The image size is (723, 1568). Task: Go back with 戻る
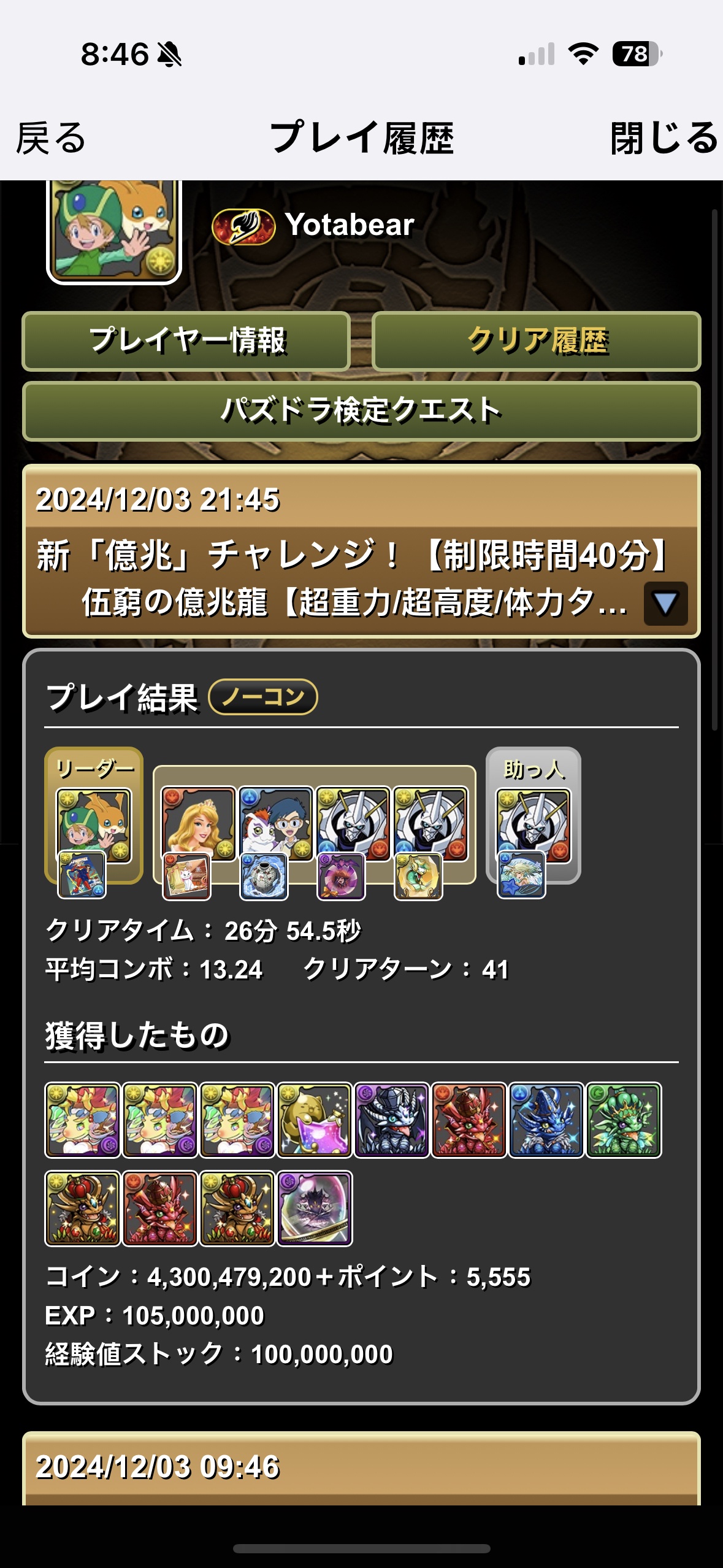tap(52, 138)
